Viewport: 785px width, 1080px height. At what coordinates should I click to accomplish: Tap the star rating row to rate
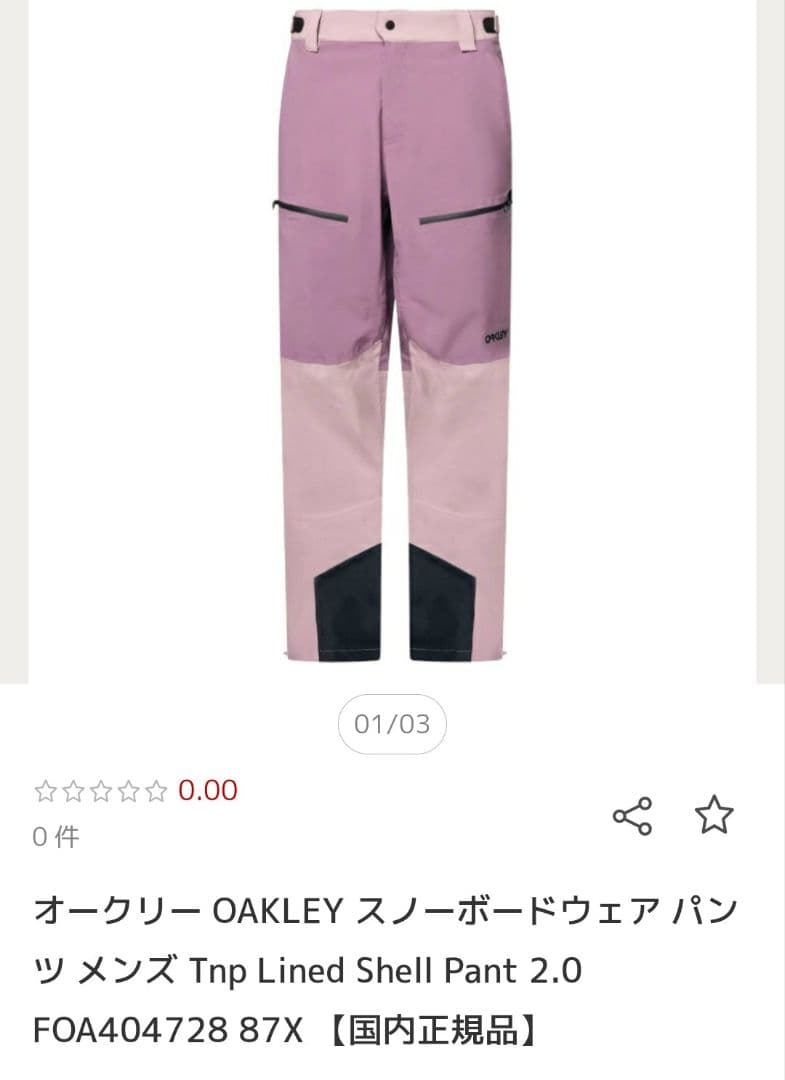pos(100,789)
